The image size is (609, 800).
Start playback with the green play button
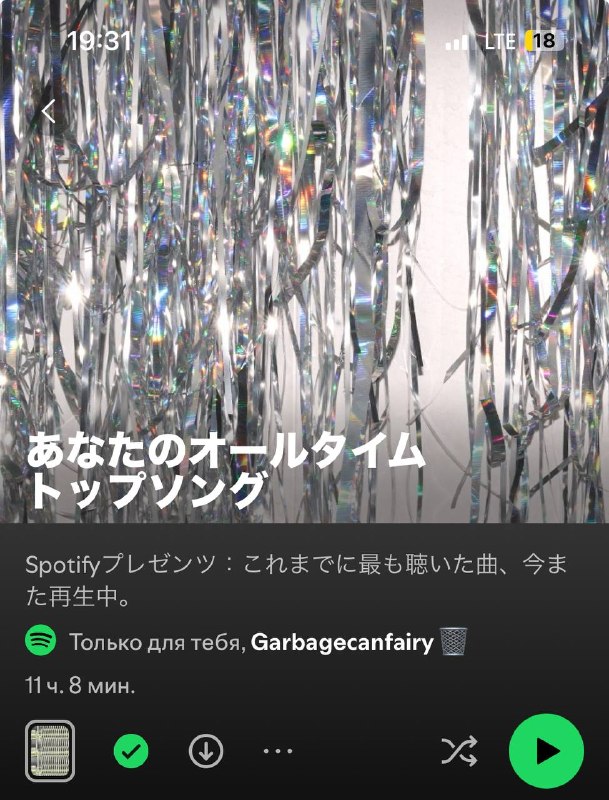tap(546, 751)
